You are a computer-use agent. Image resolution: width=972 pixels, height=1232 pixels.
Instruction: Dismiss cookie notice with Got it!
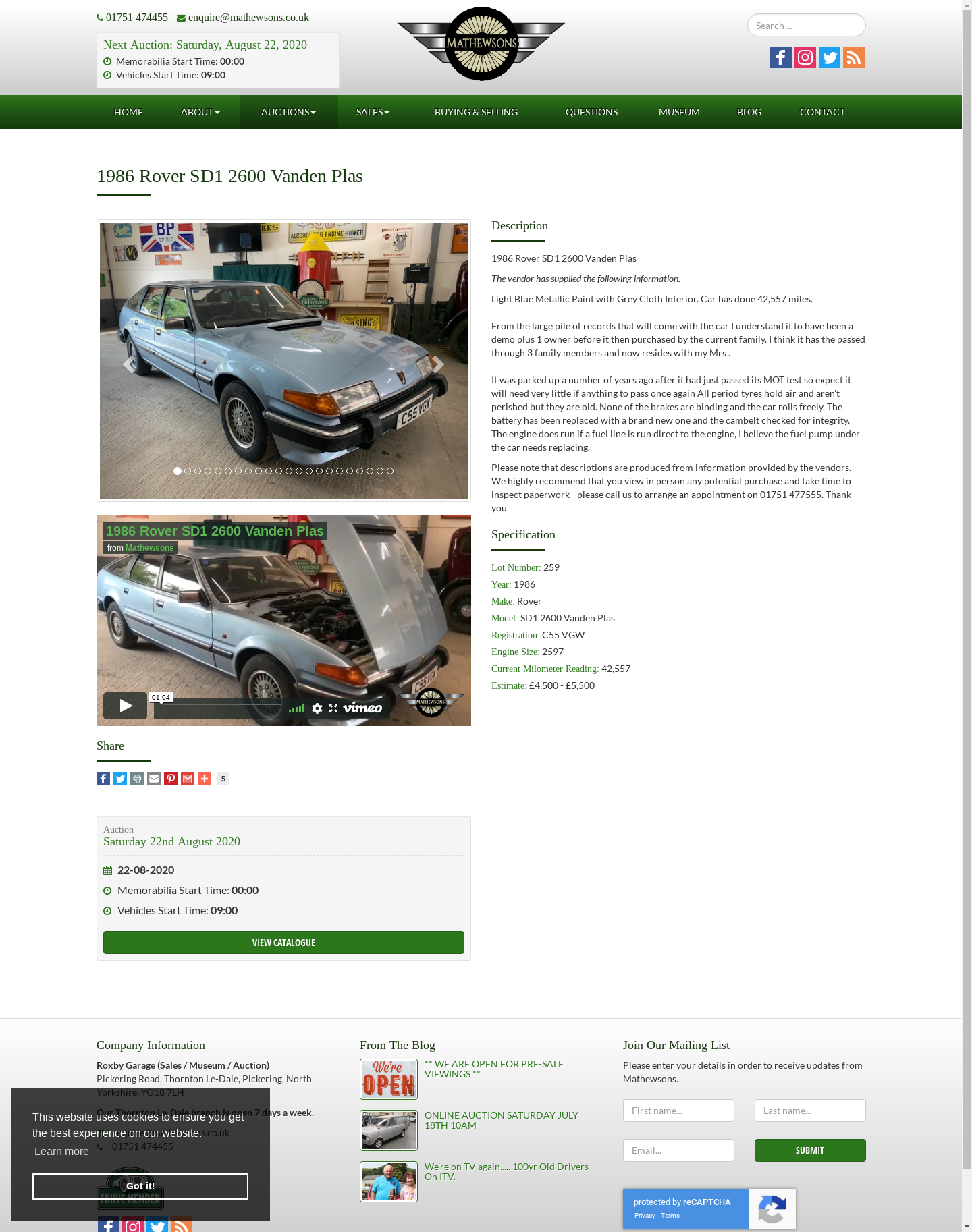point(140,1186)
